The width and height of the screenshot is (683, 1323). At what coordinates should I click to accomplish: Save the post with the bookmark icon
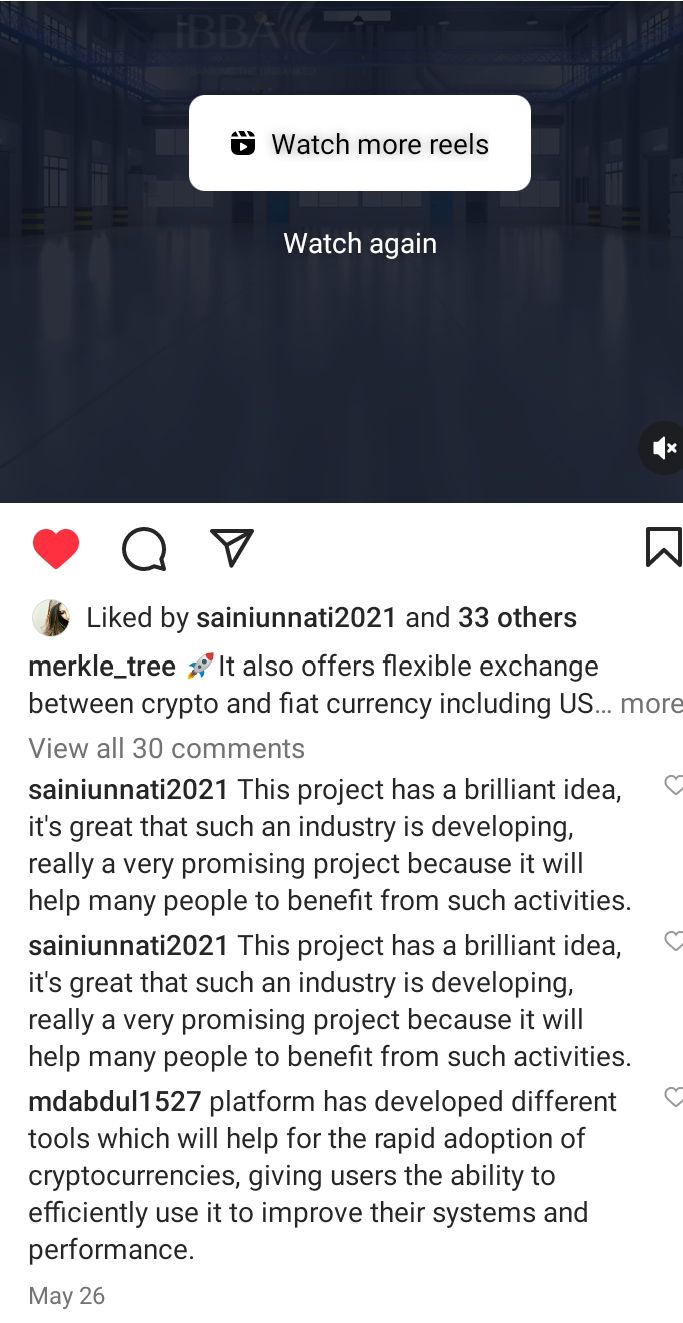[663, 547]
